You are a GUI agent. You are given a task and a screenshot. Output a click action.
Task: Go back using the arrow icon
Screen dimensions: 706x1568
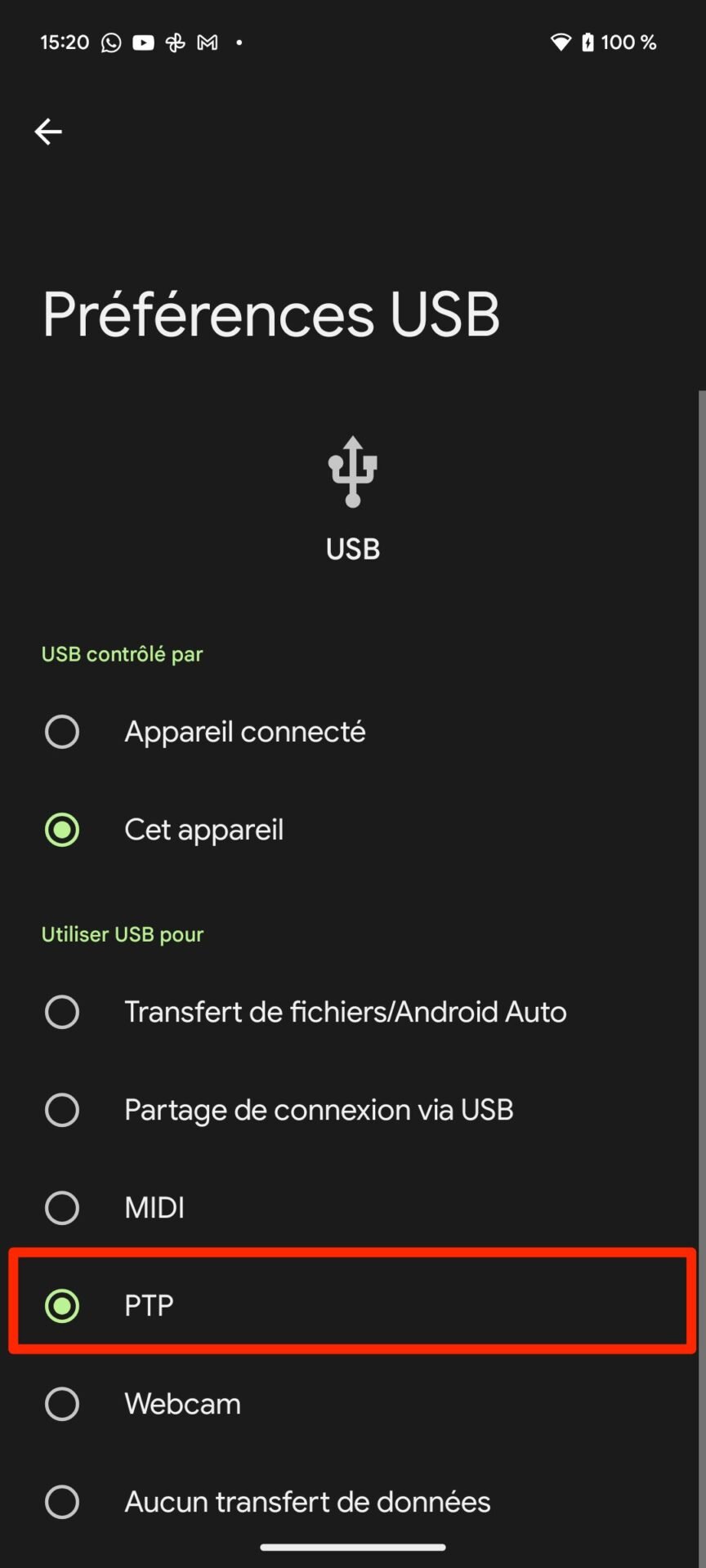(x=48, y=131)
